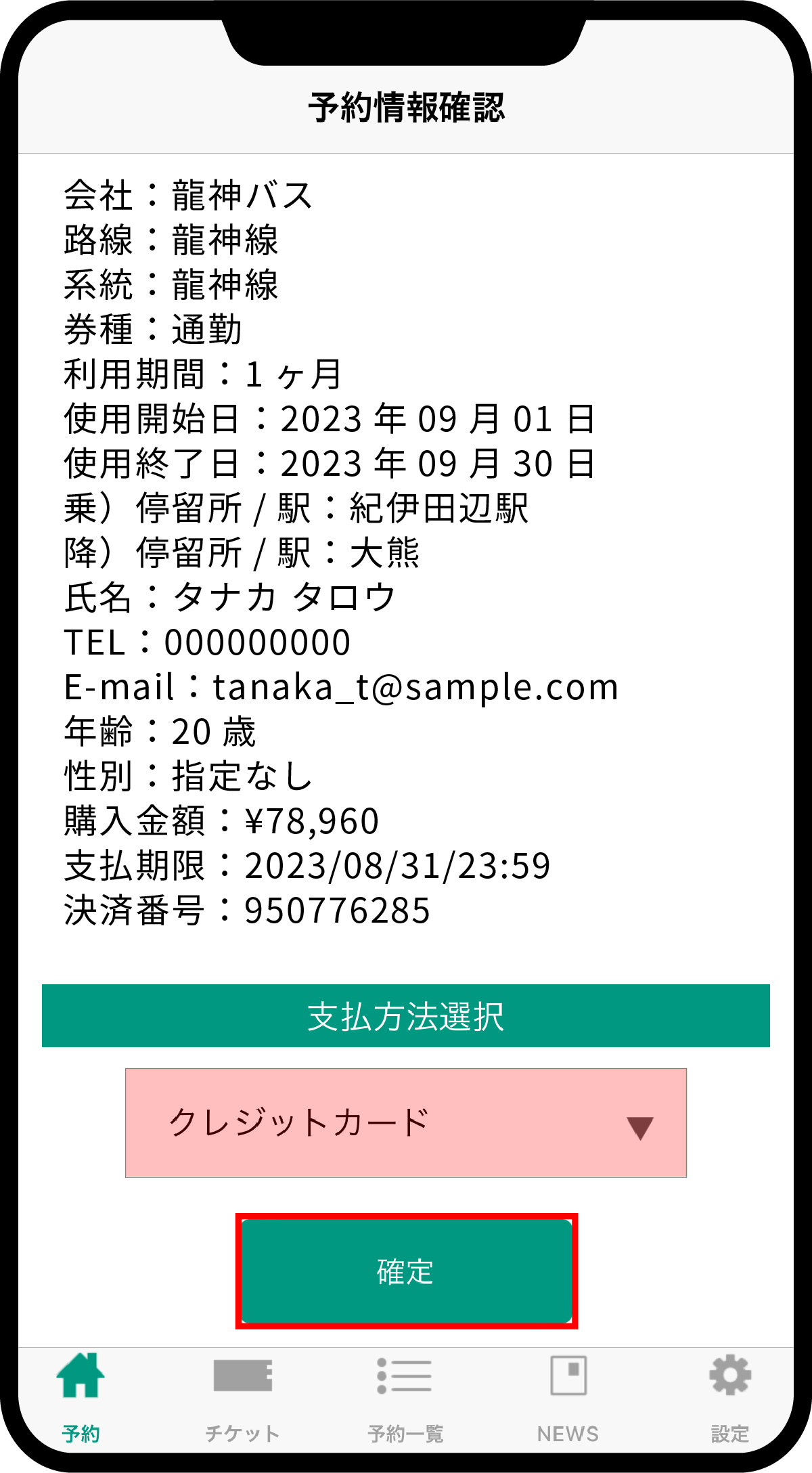View the NEWS tab

[568, 1396]
